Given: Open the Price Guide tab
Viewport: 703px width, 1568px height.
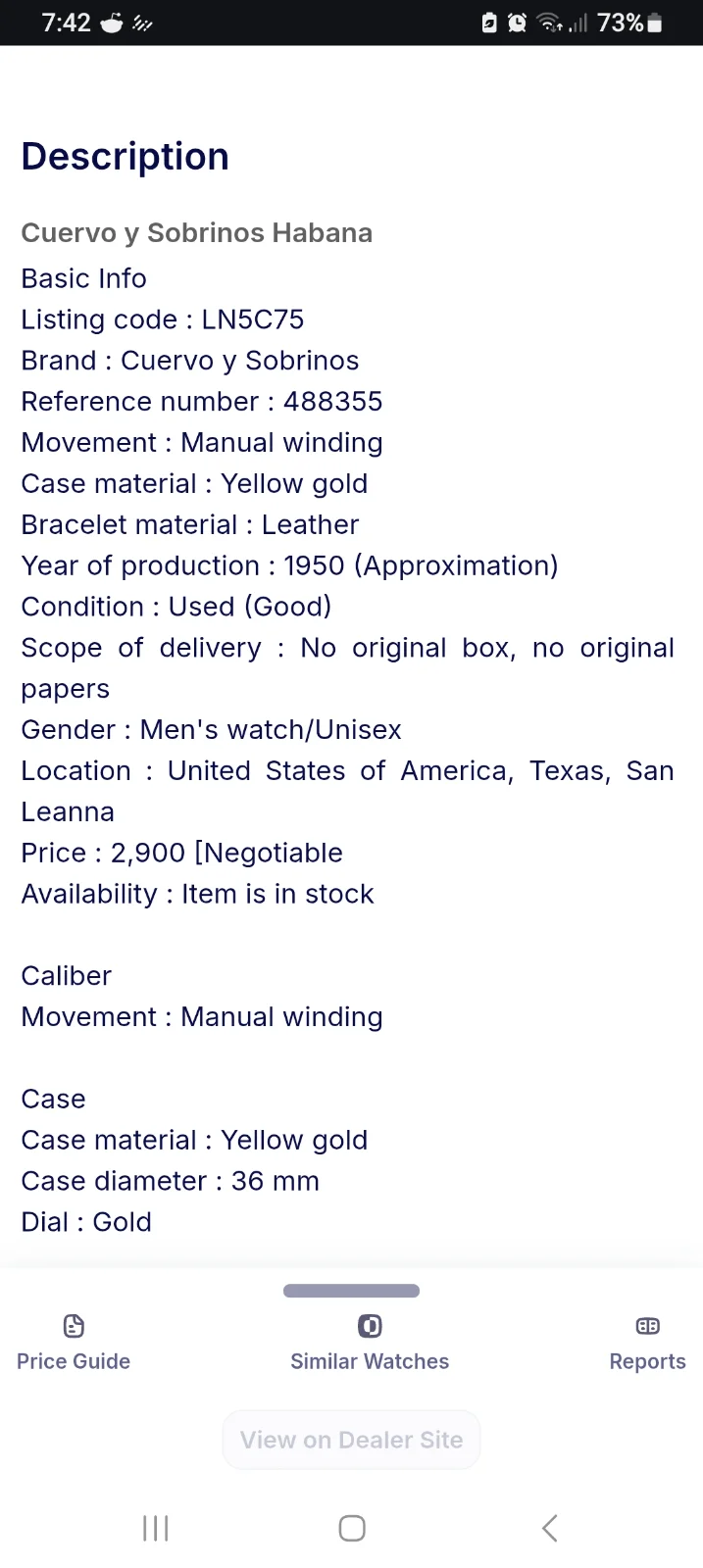Looking at the screenshot, I should click(74, 1344).
